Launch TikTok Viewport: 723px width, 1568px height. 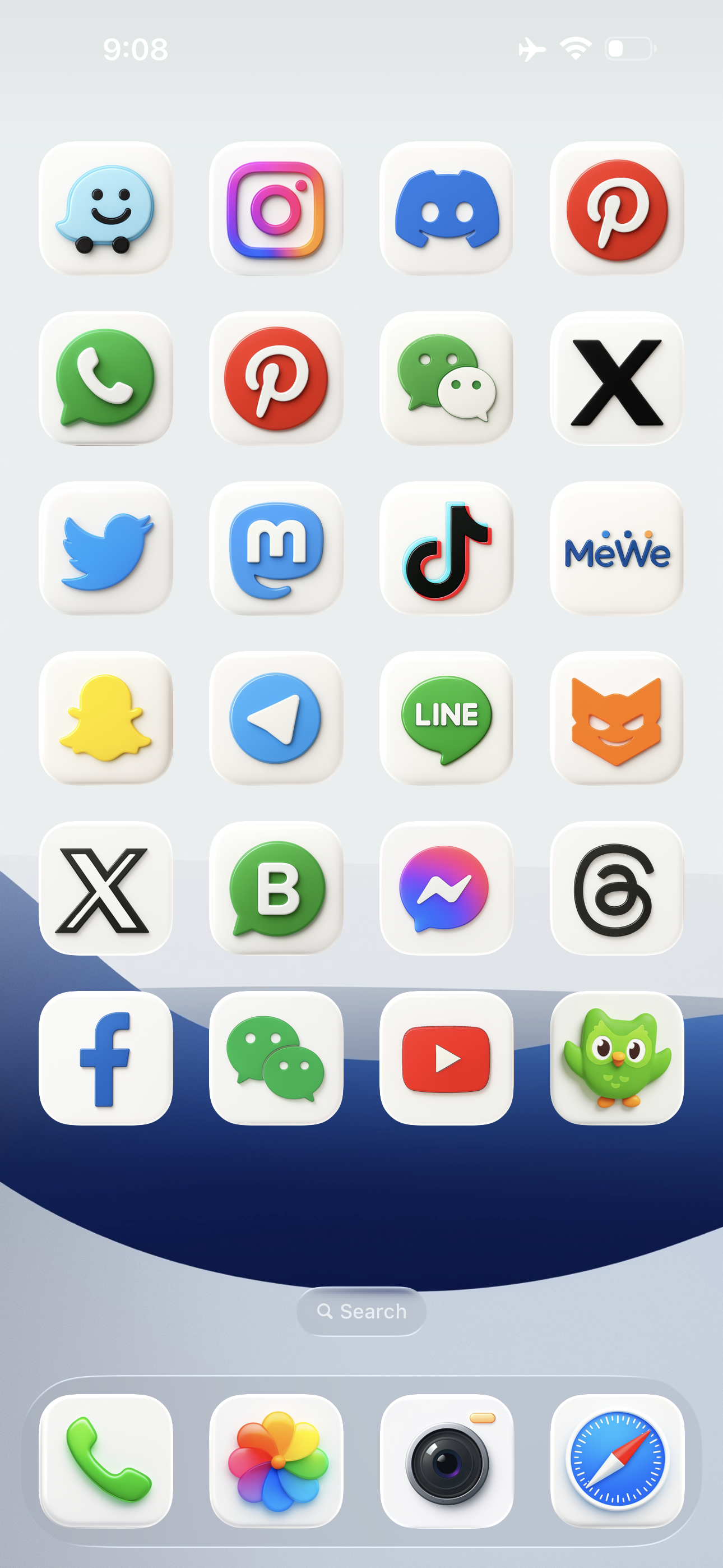point(446,548)
